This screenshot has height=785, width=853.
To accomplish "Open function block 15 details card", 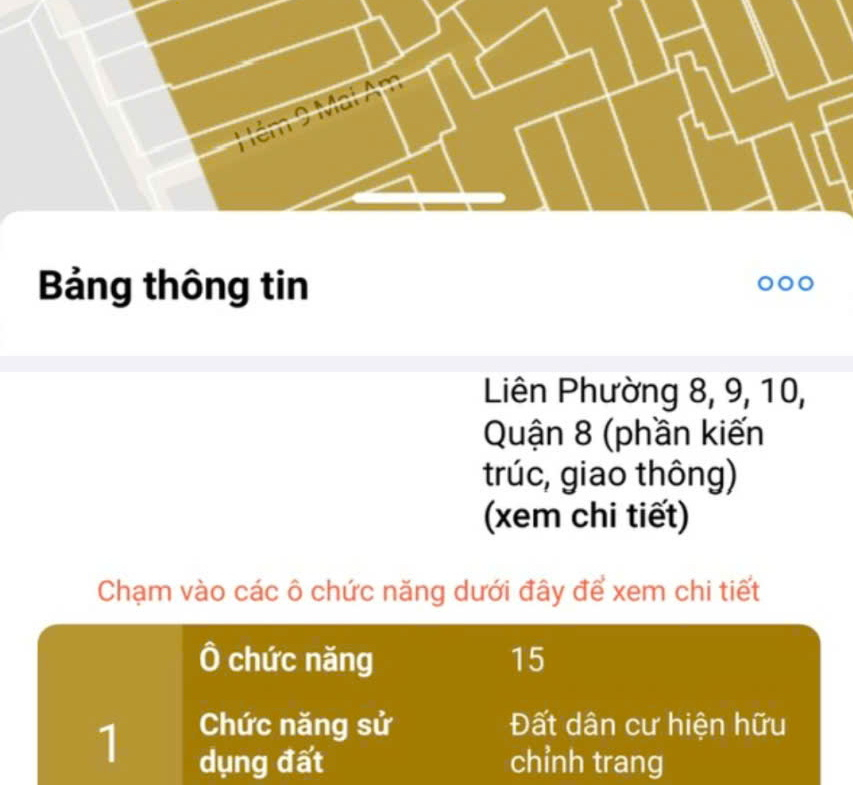I will (428, 705).
